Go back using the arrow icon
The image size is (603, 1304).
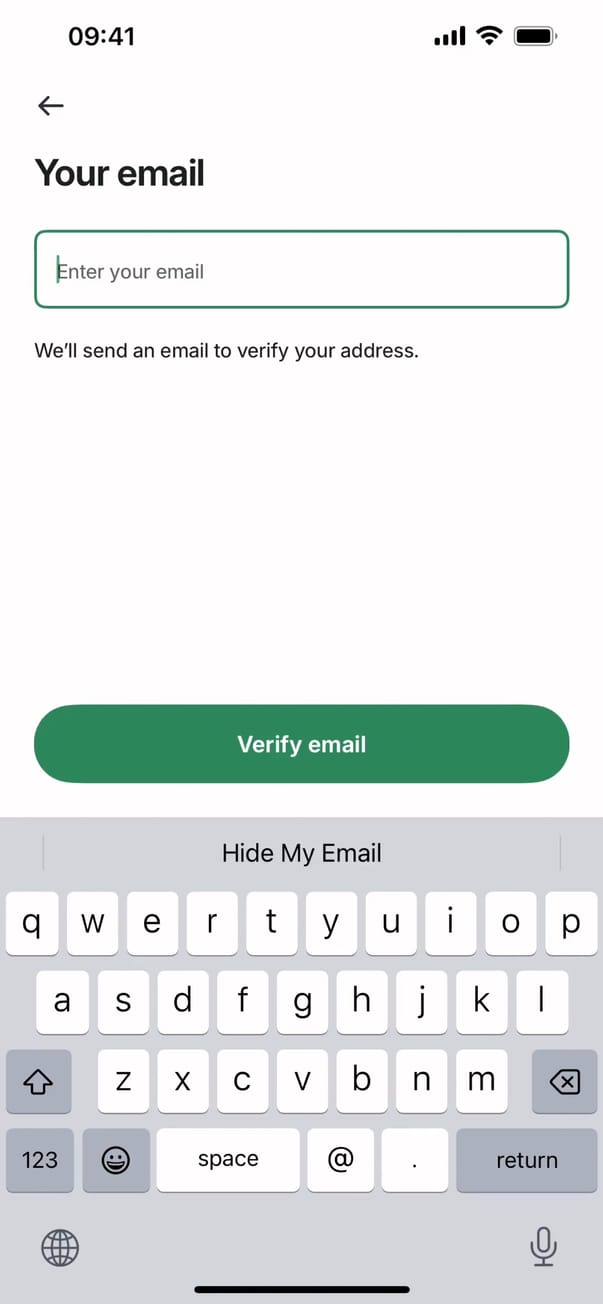point(50,105)
